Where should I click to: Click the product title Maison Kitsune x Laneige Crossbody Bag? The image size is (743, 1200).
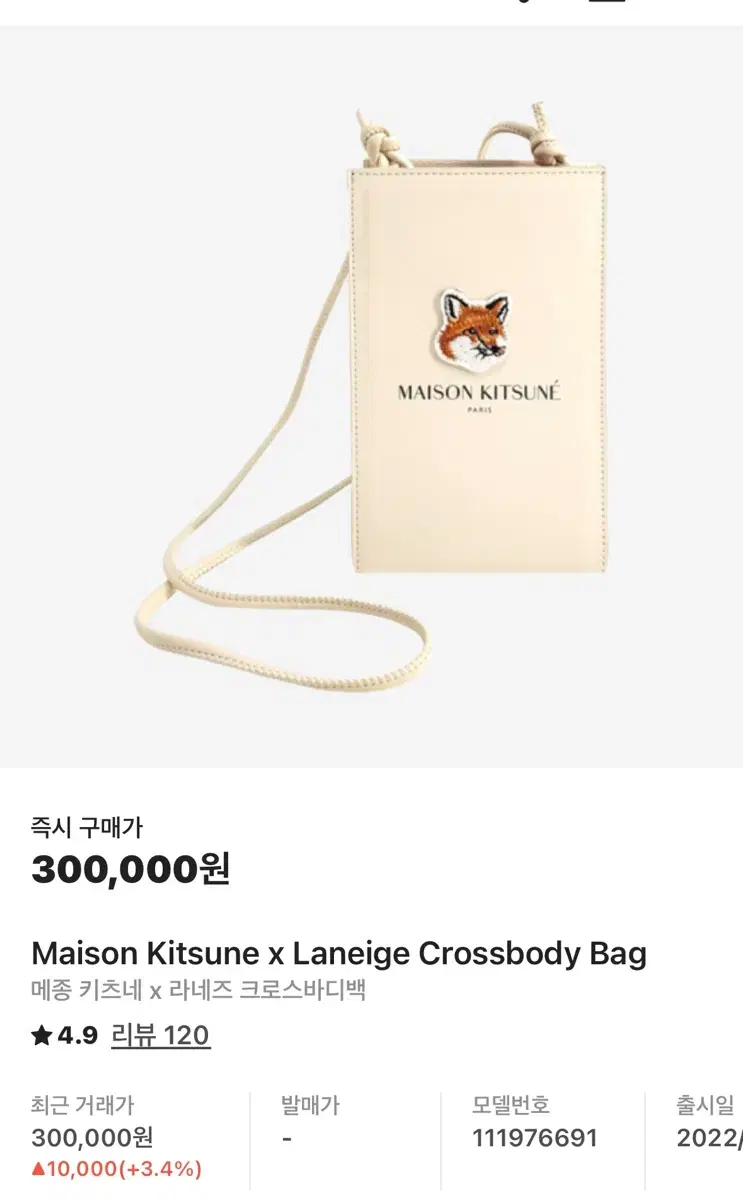(x=340, y=952)
